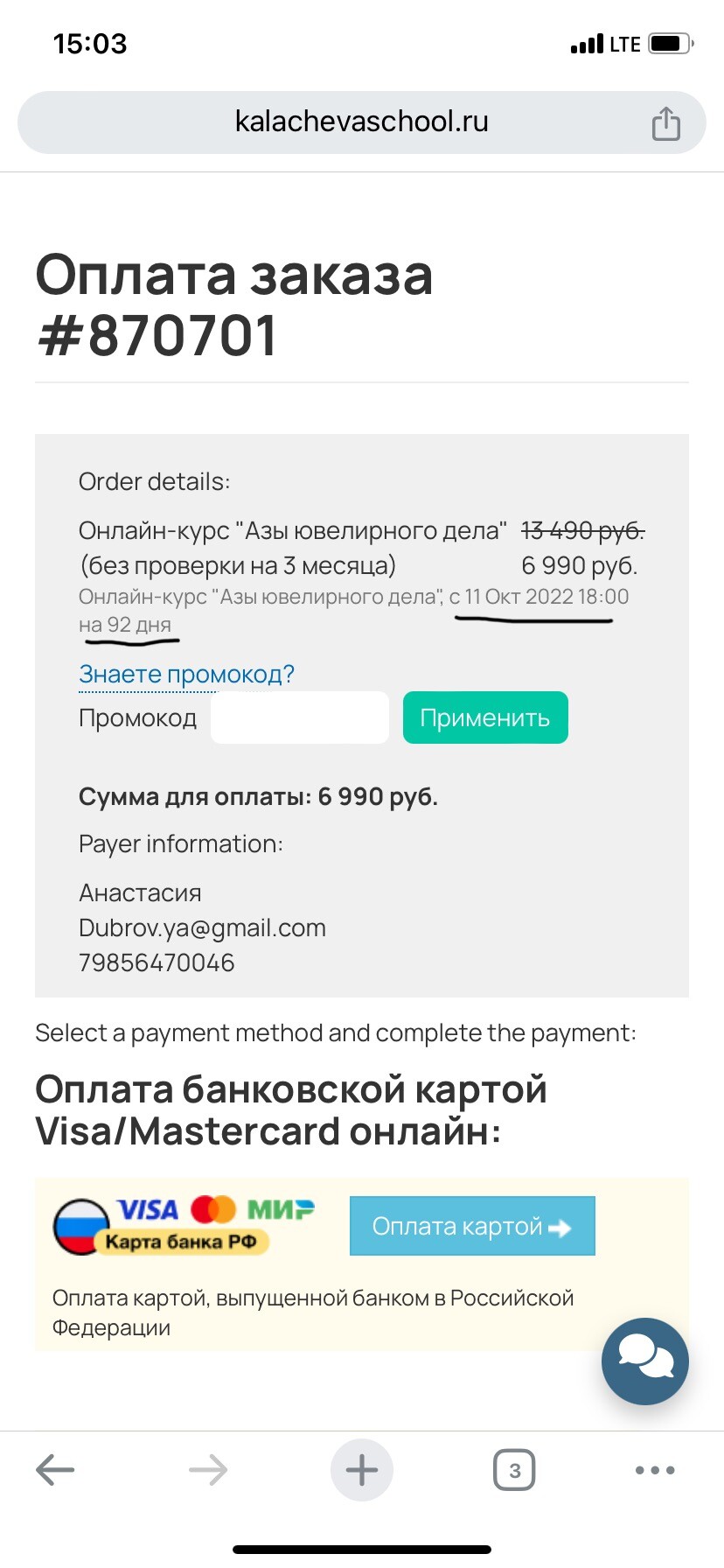Image resolution: width=724 pixels, height=1568 pixels.
Task: Open the kalachevaschool.ru address bar
Action: [x=361, y=122]
